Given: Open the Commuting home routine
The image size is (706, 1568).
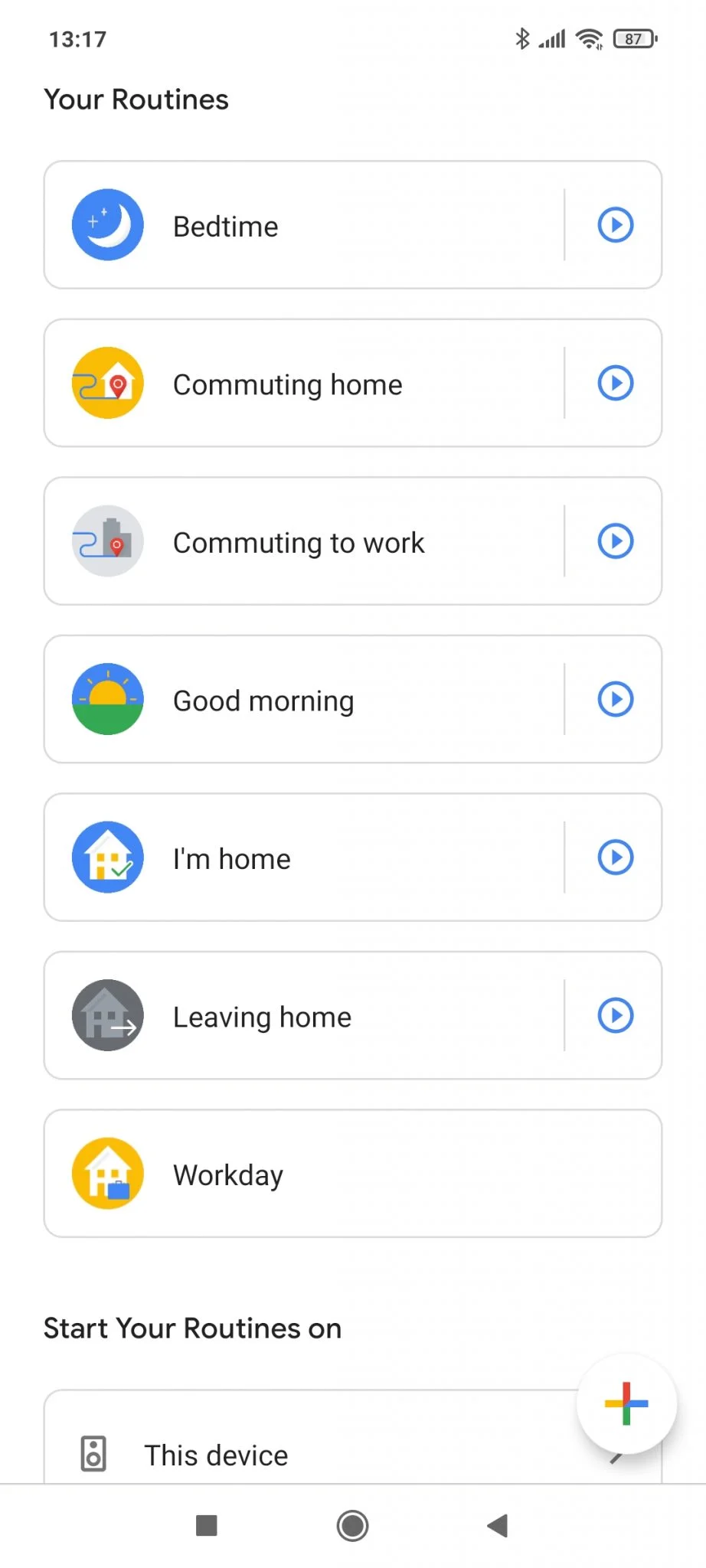Looking at the screenshot, I should tap(306, 384).
